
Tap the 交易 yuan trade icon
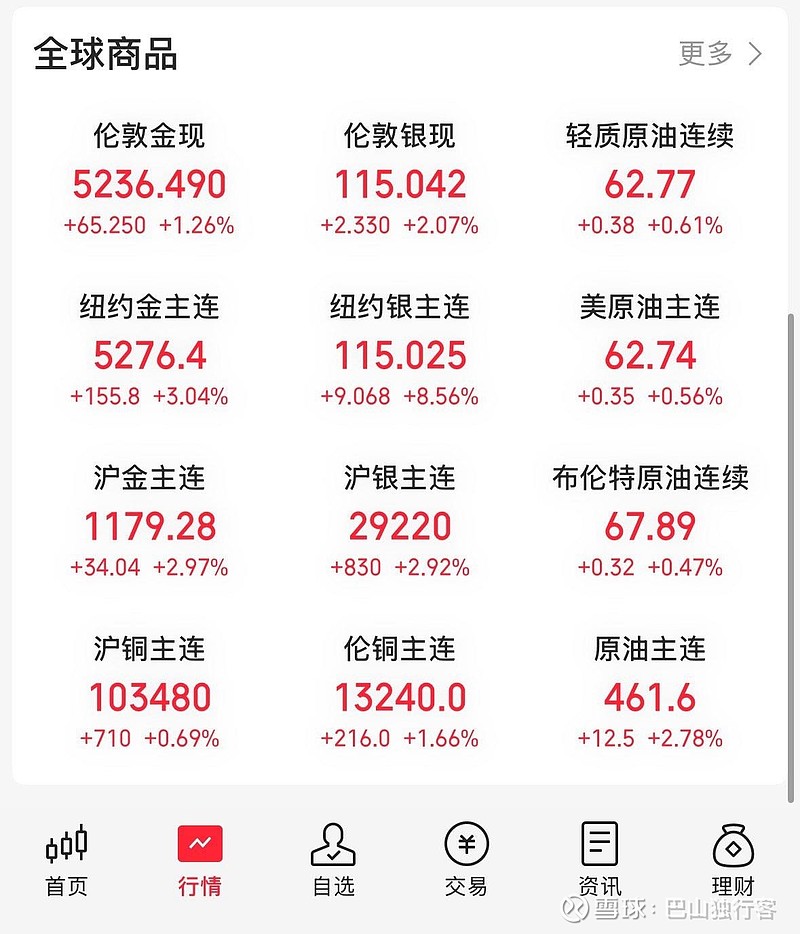(x=466, y=862)
